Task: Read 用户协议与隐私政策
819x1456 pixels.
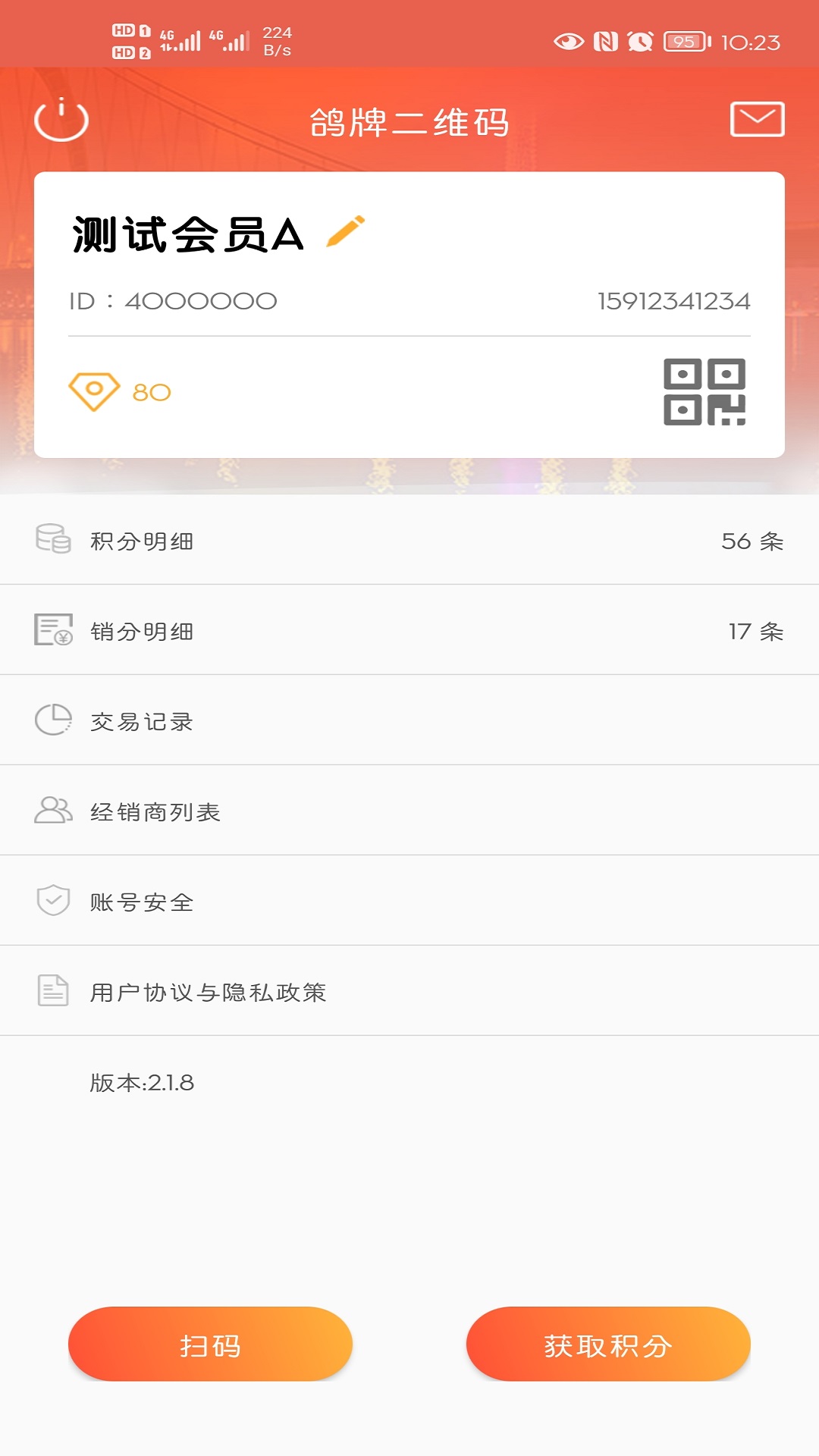Action: pos(409,991)
